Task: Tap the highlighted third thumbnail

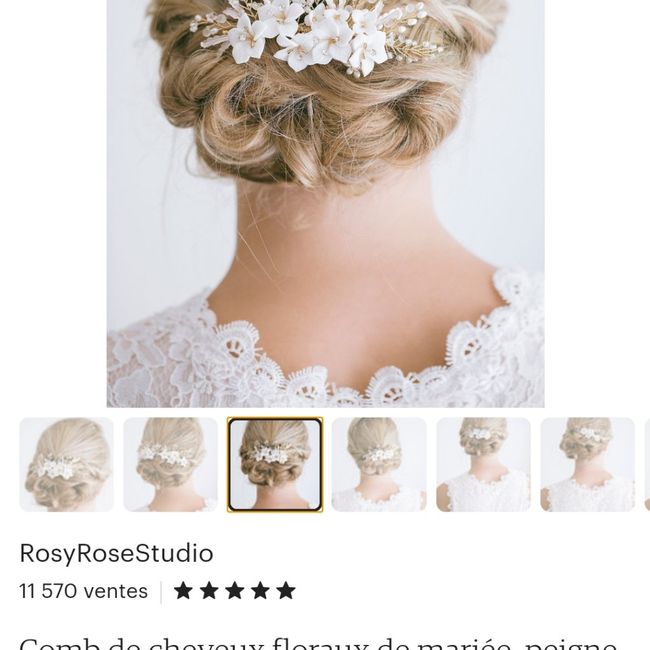Action: (275, 465)
